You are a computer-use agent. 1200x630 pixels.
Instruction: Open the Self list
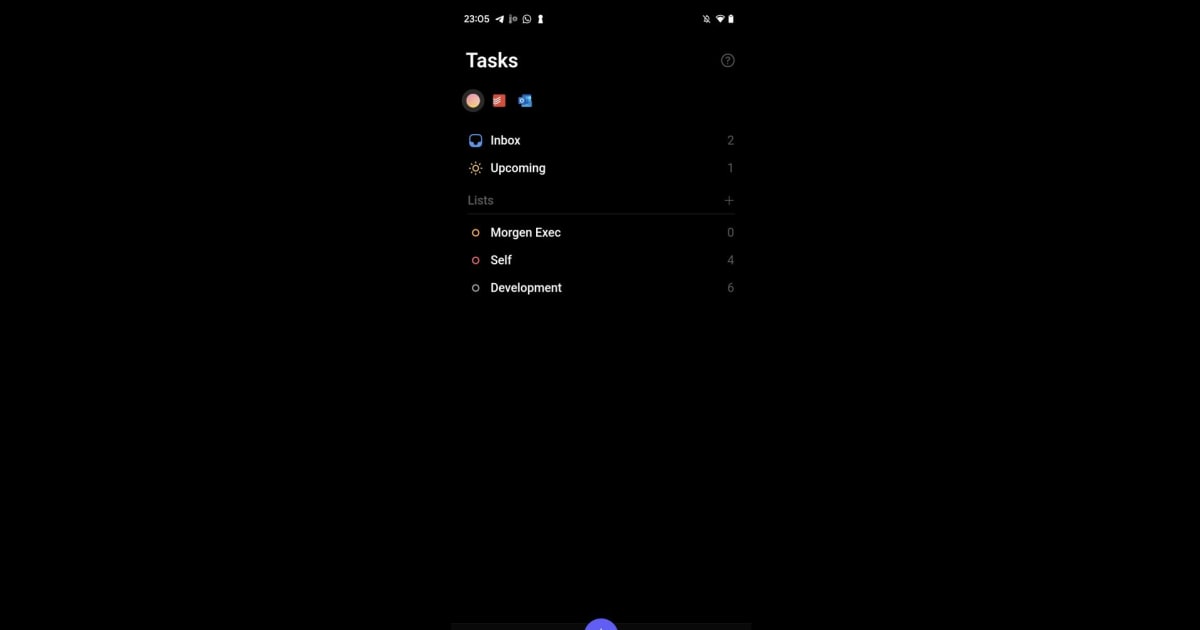[x=501, y=260]
